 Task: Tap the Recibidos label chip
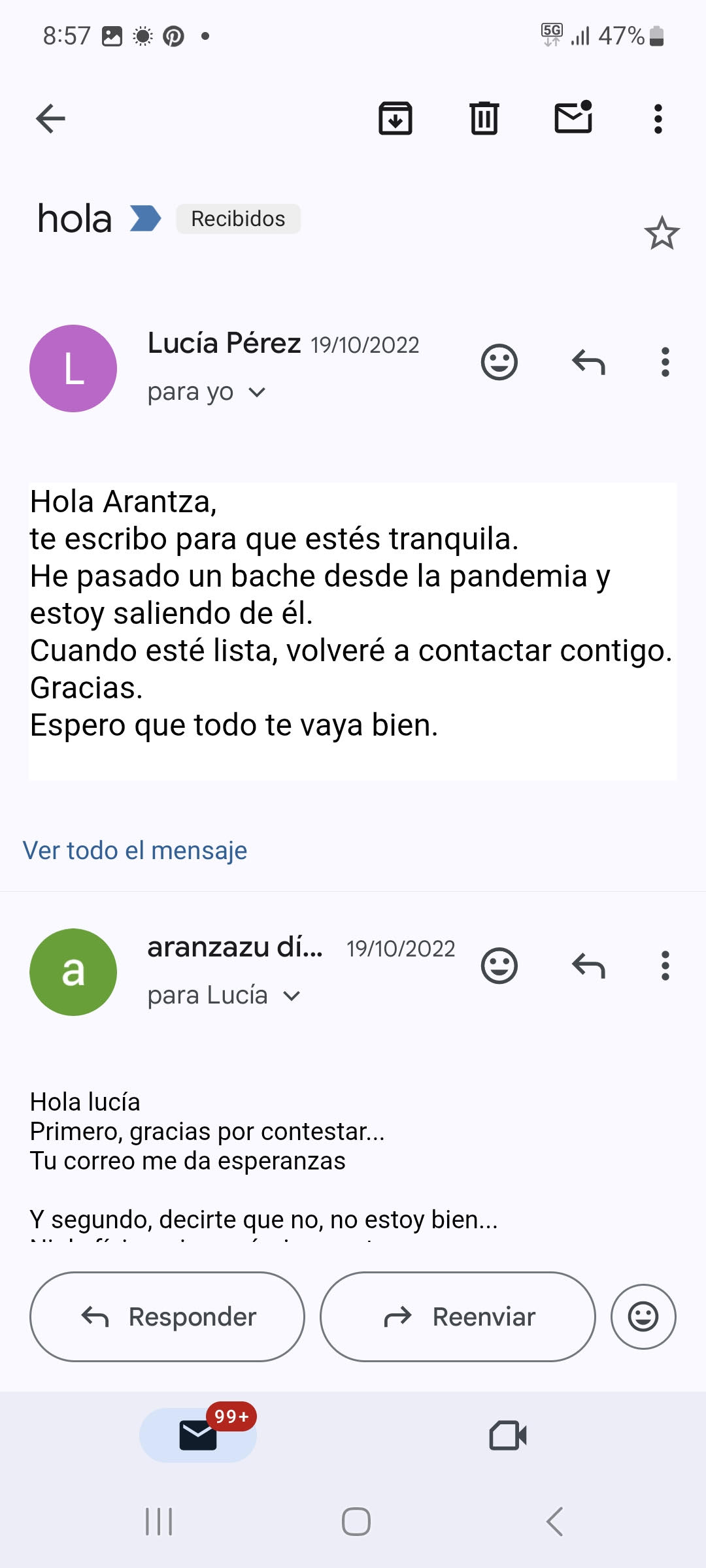238,219
